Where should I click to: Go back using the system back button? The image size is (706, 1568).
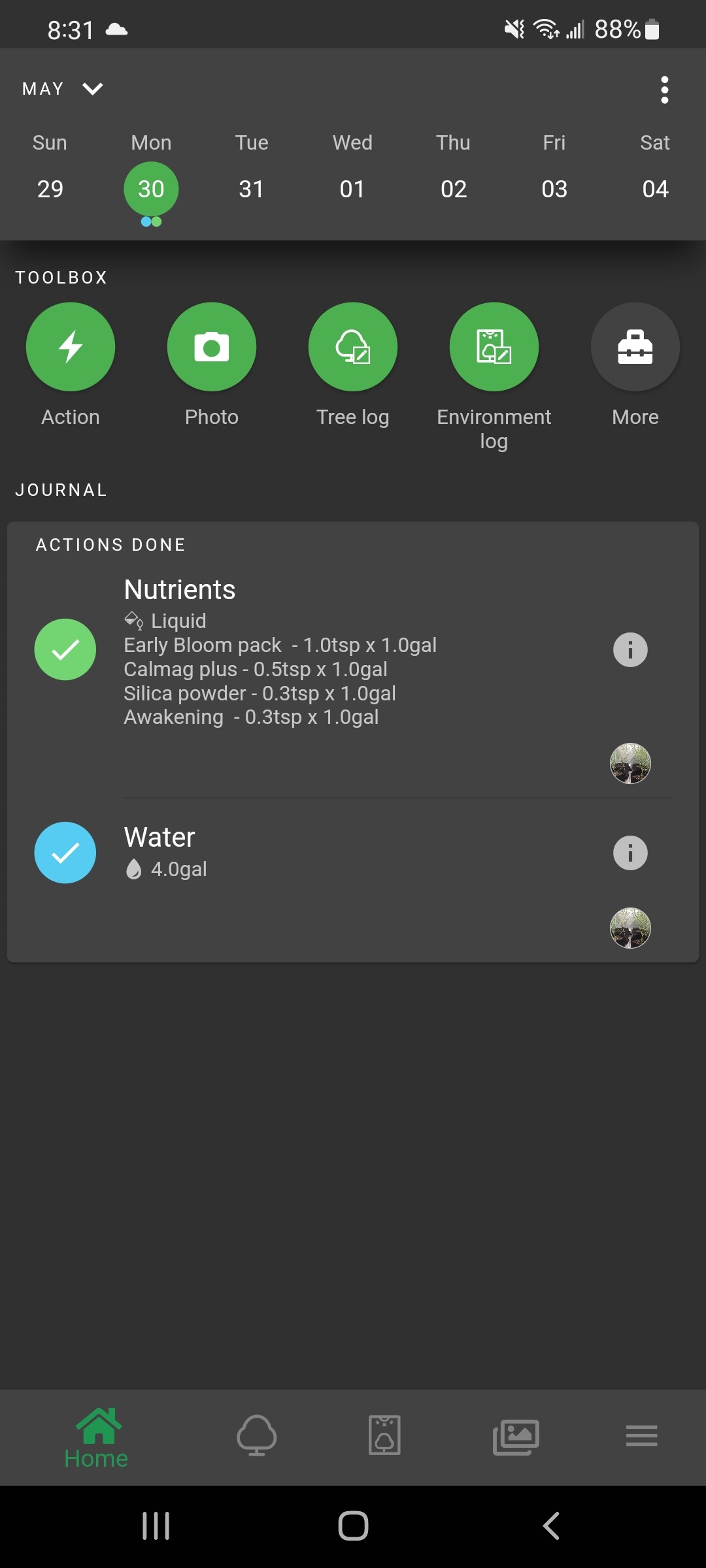551,1526
